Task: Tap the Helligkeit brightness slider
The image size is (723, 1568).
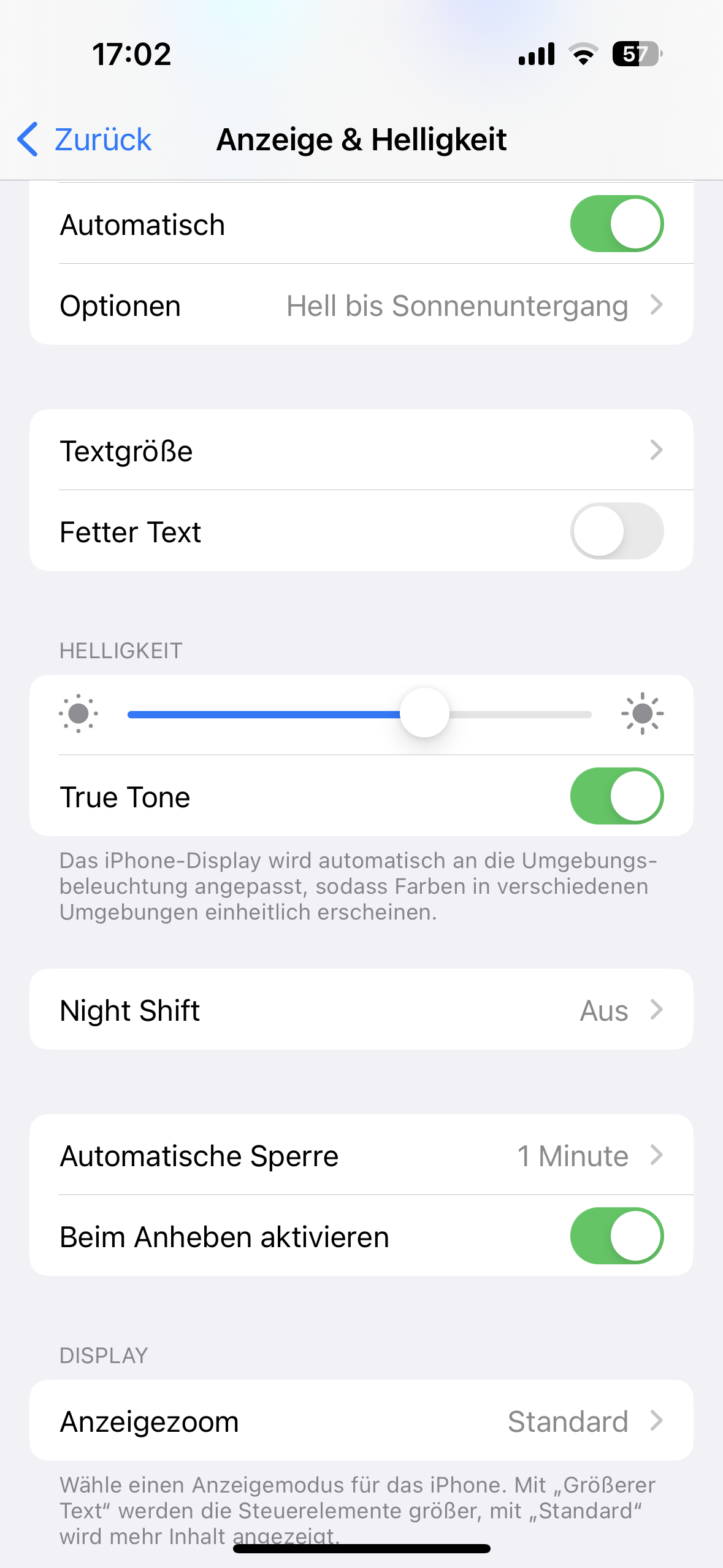Action: [424, 713]
